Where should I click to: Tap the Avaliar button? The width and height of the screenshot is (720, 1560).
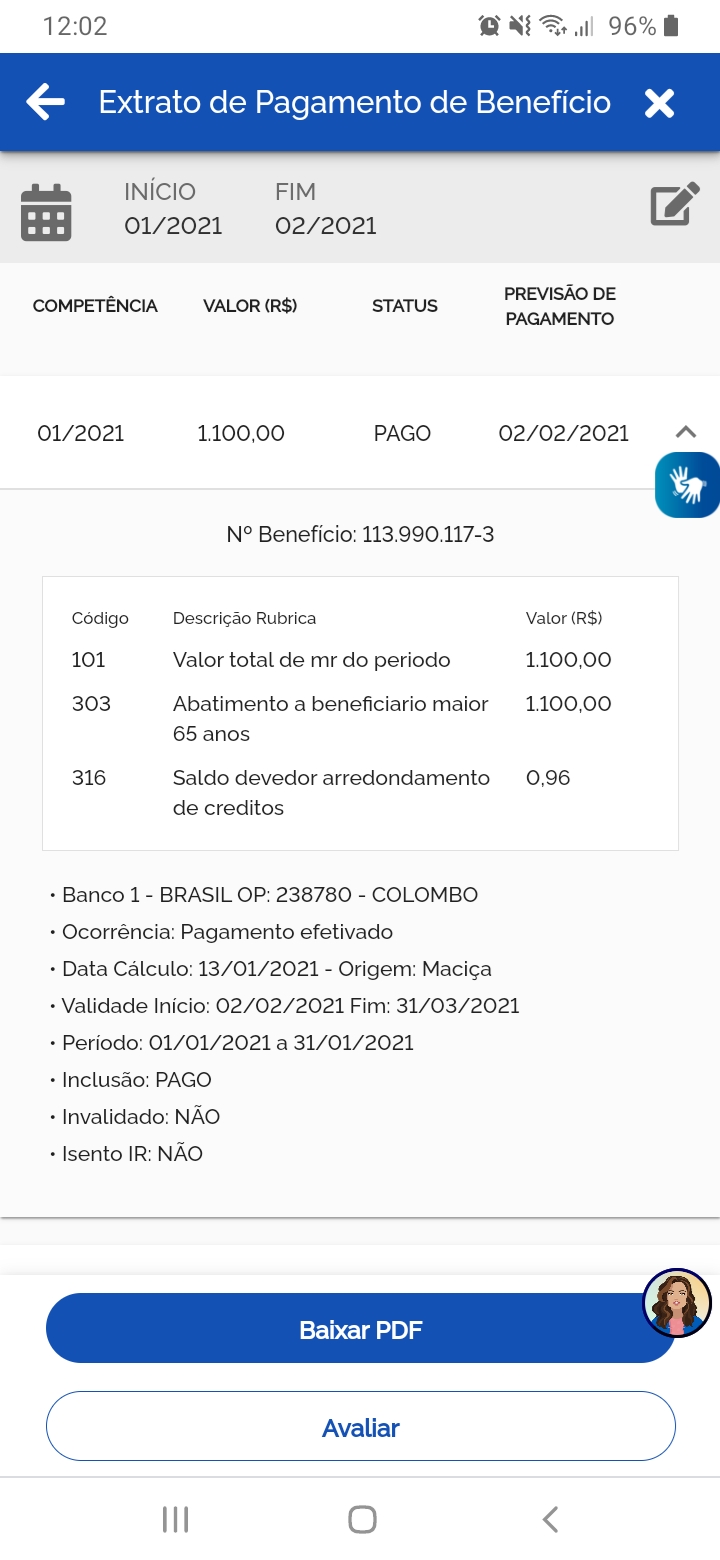point(360,1427)
